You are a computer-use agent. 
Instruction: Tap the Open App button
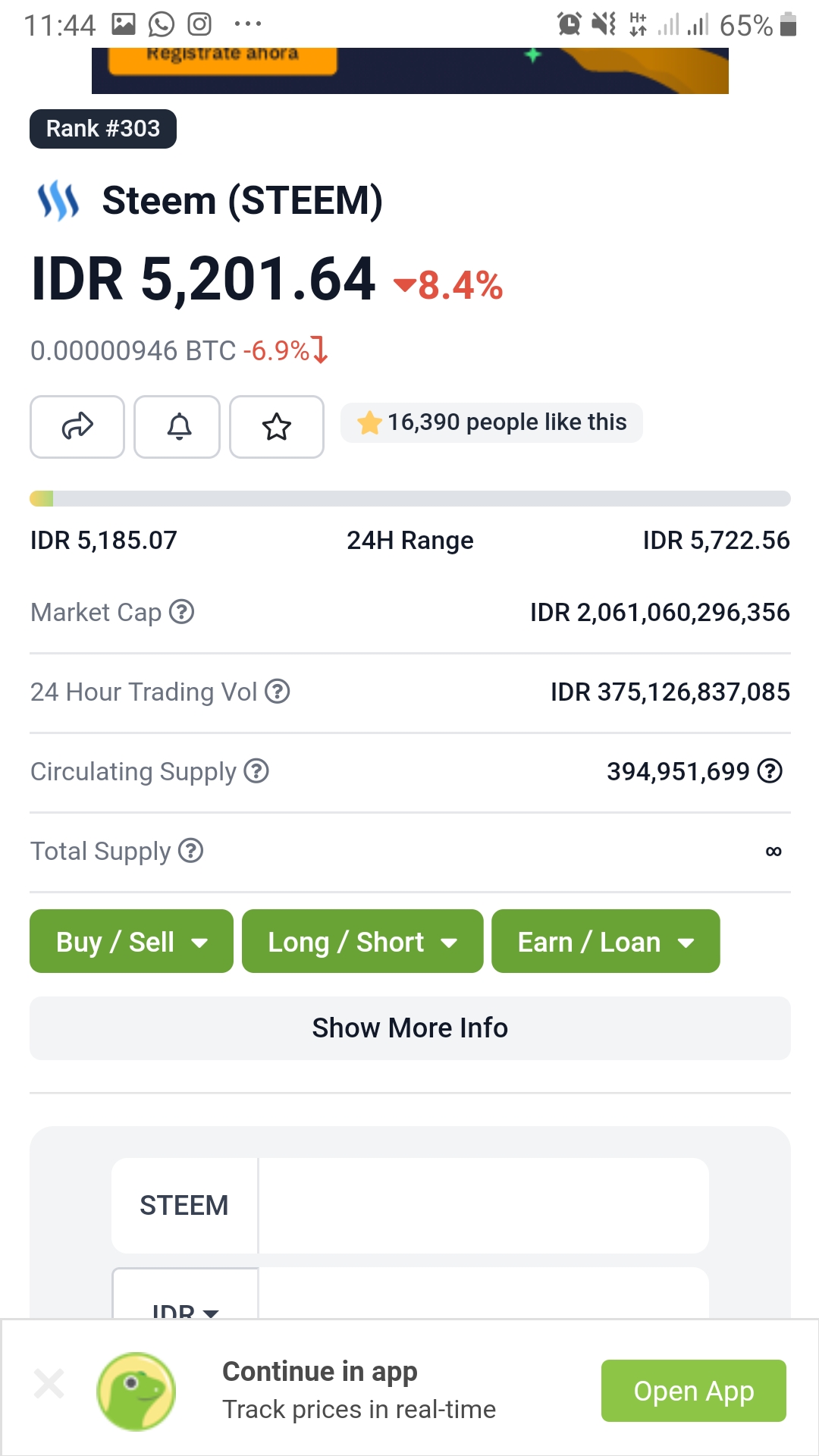[693, 1391]
